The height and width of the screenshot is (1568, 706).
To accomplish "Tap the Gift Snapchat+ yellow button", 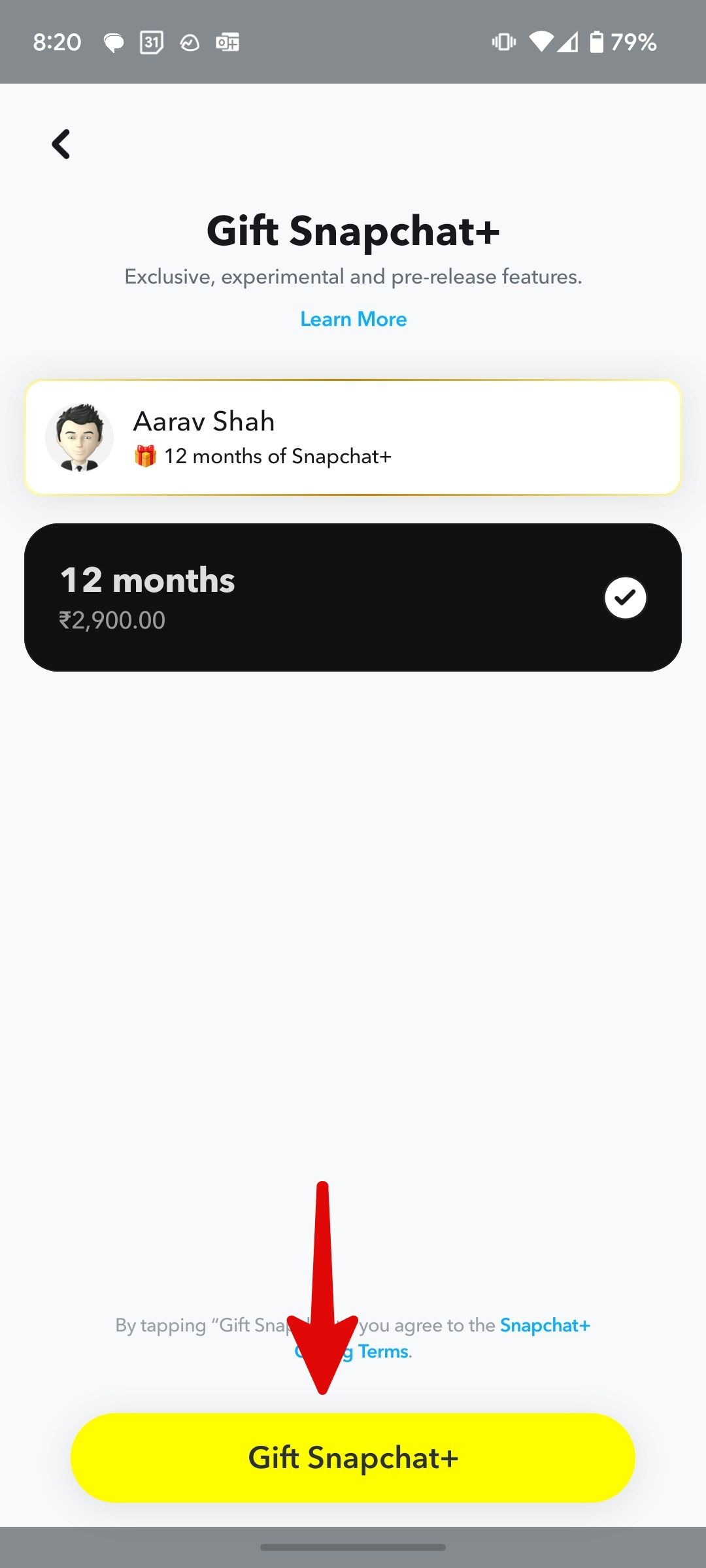I will 353,1456.
